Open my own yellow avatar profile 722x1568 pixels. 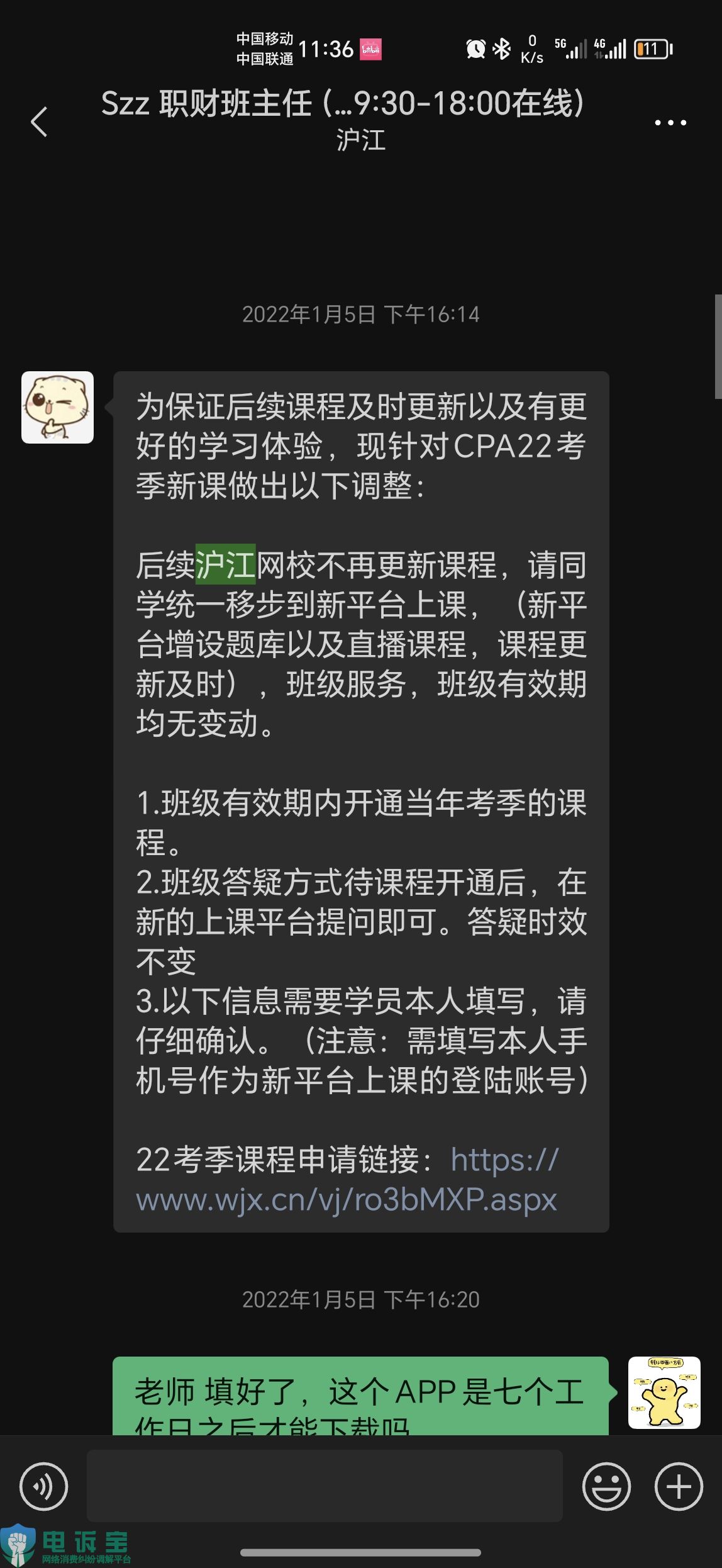tap(664, 1392)
